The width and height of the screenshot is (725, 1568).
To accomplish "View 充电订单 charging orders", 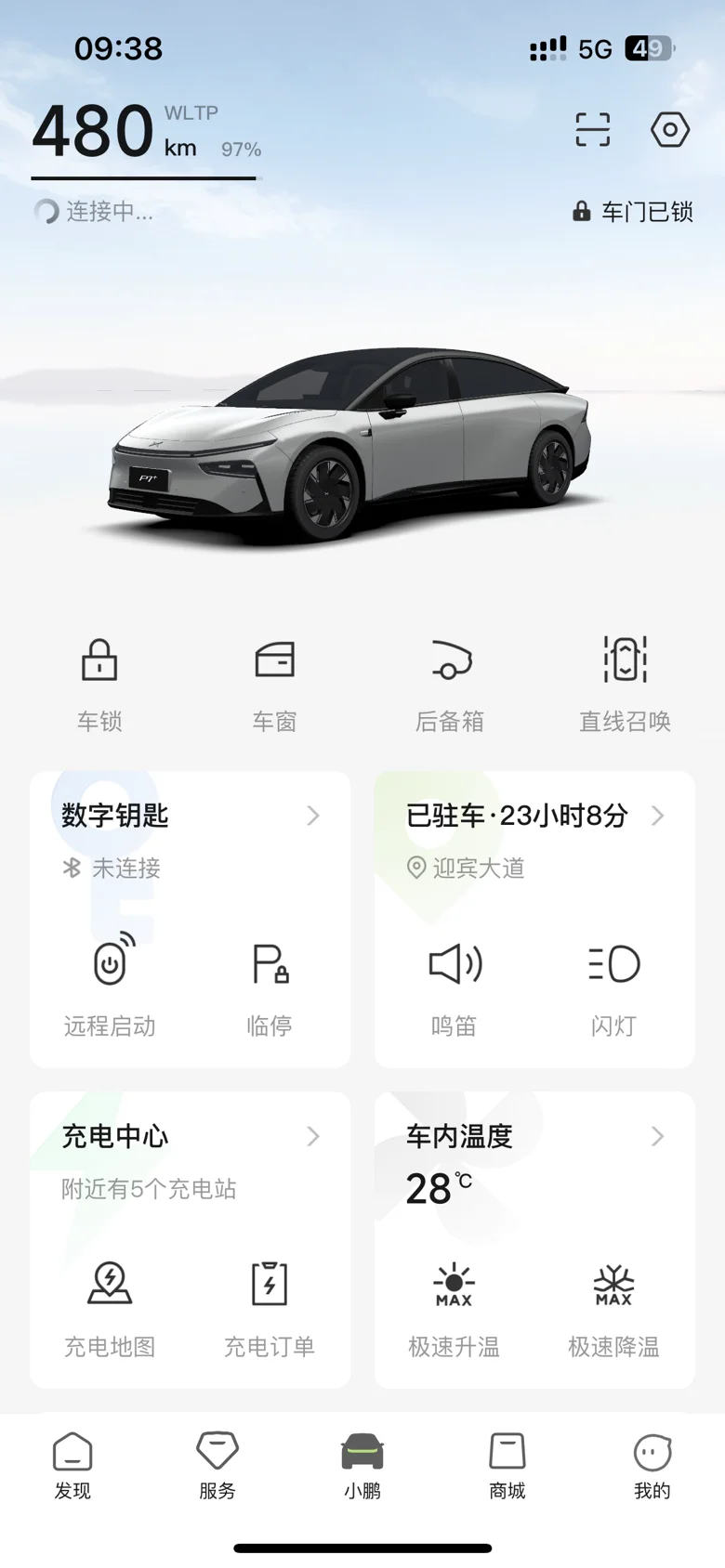I will pyautogui.click(x=270, y=1305).
